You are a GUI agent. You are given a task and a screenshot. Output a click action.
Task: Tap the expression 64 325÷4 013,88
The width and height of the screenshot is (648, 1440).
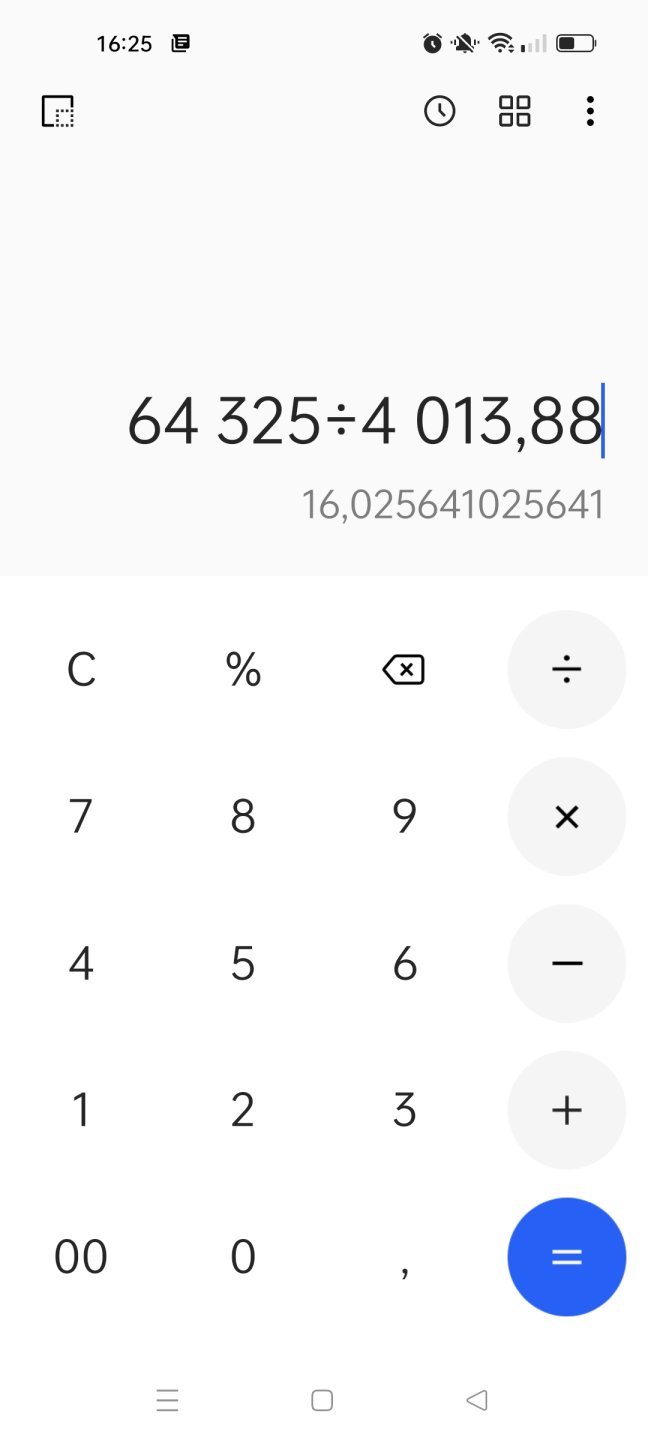tap(365, 421)
